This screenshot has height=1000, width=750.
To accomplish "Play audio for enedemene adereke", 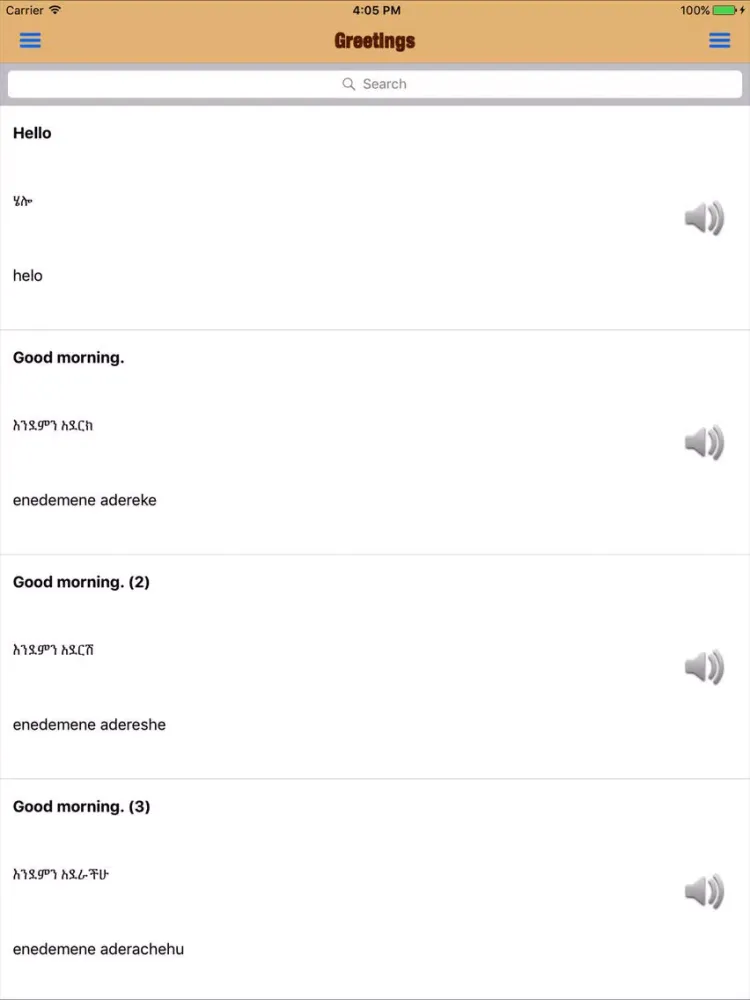I will (x=704, y=442).
